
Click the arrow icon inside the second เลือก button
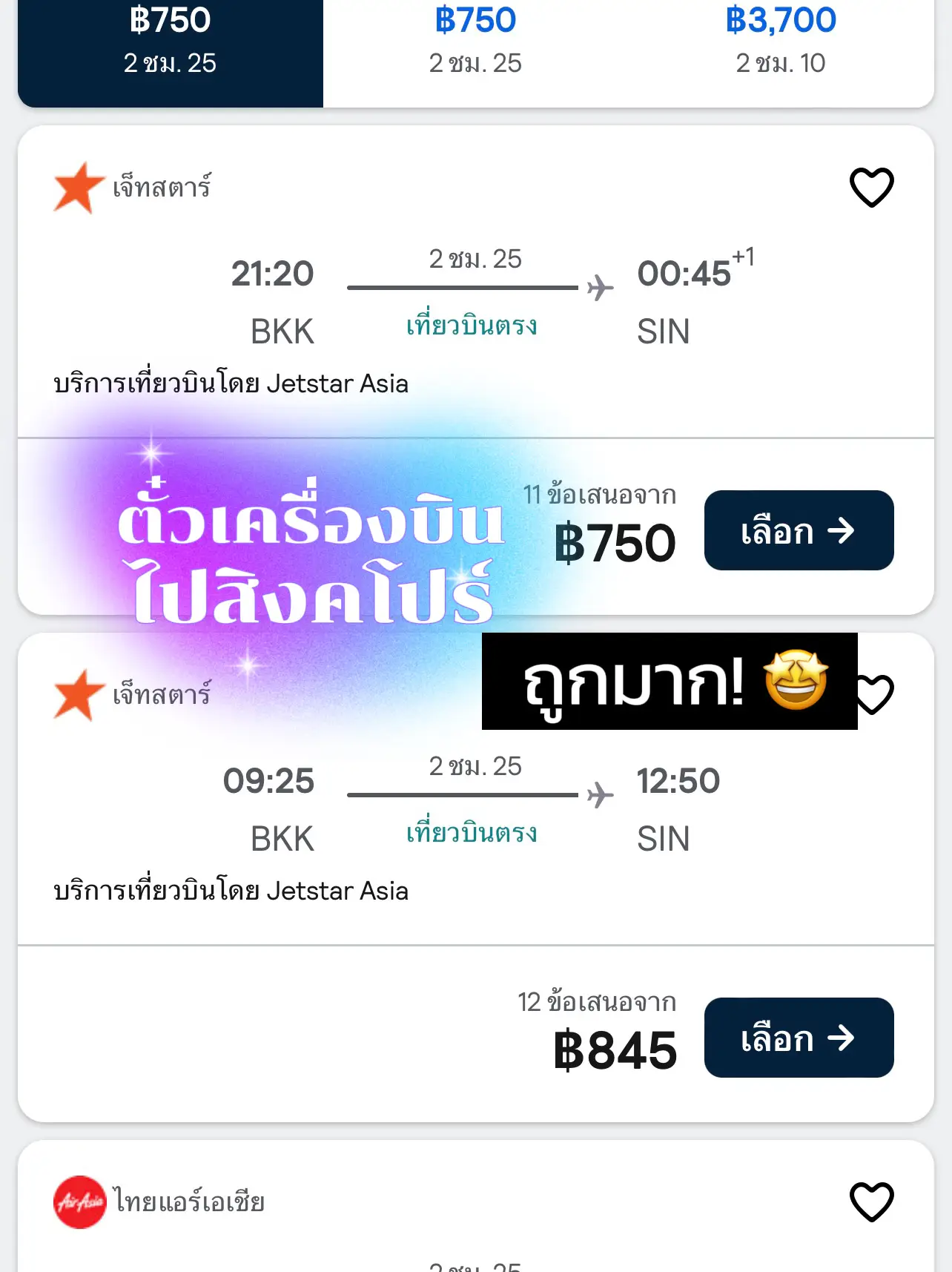tap(842, 1039)
